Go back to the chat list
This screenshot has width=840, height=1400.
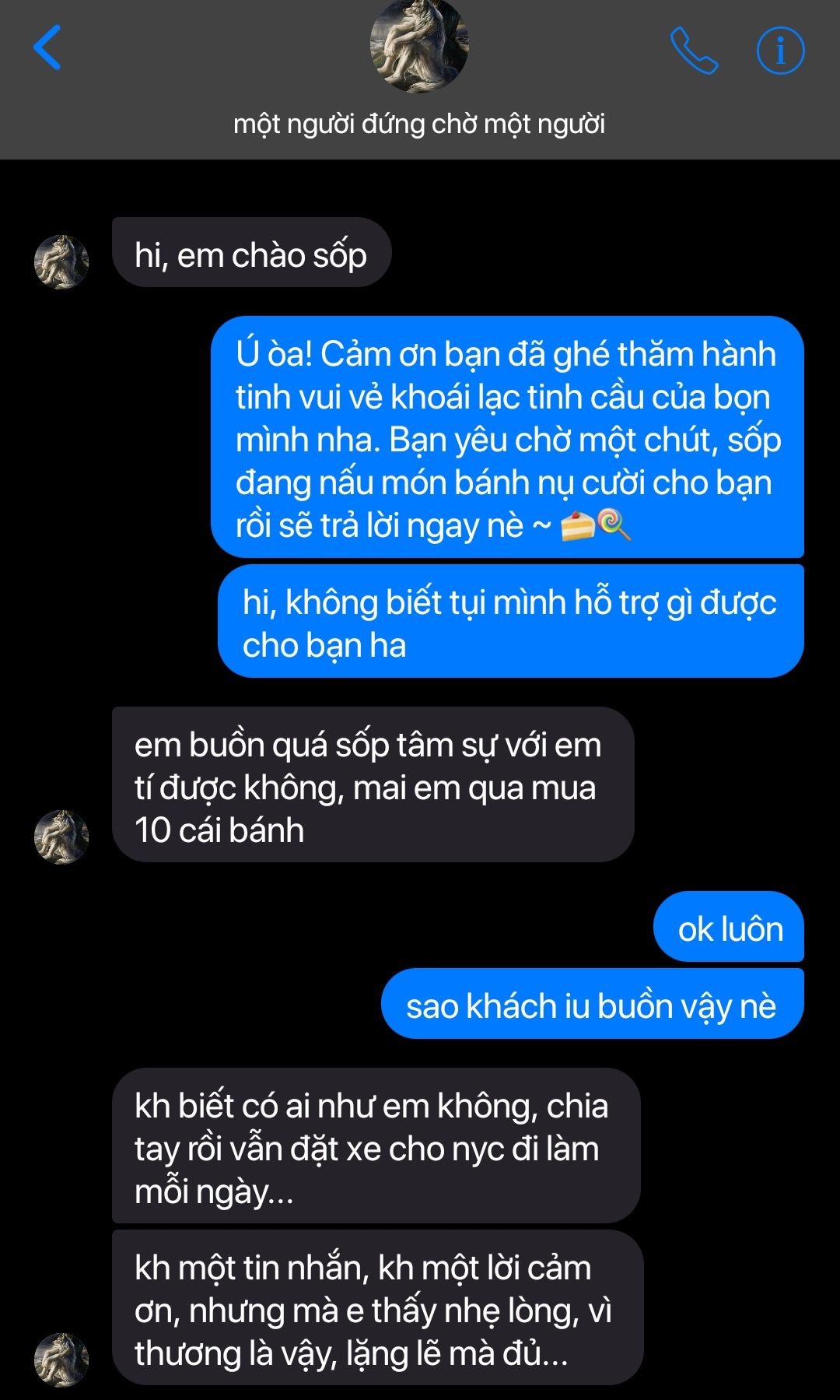[x=47, y=48]
